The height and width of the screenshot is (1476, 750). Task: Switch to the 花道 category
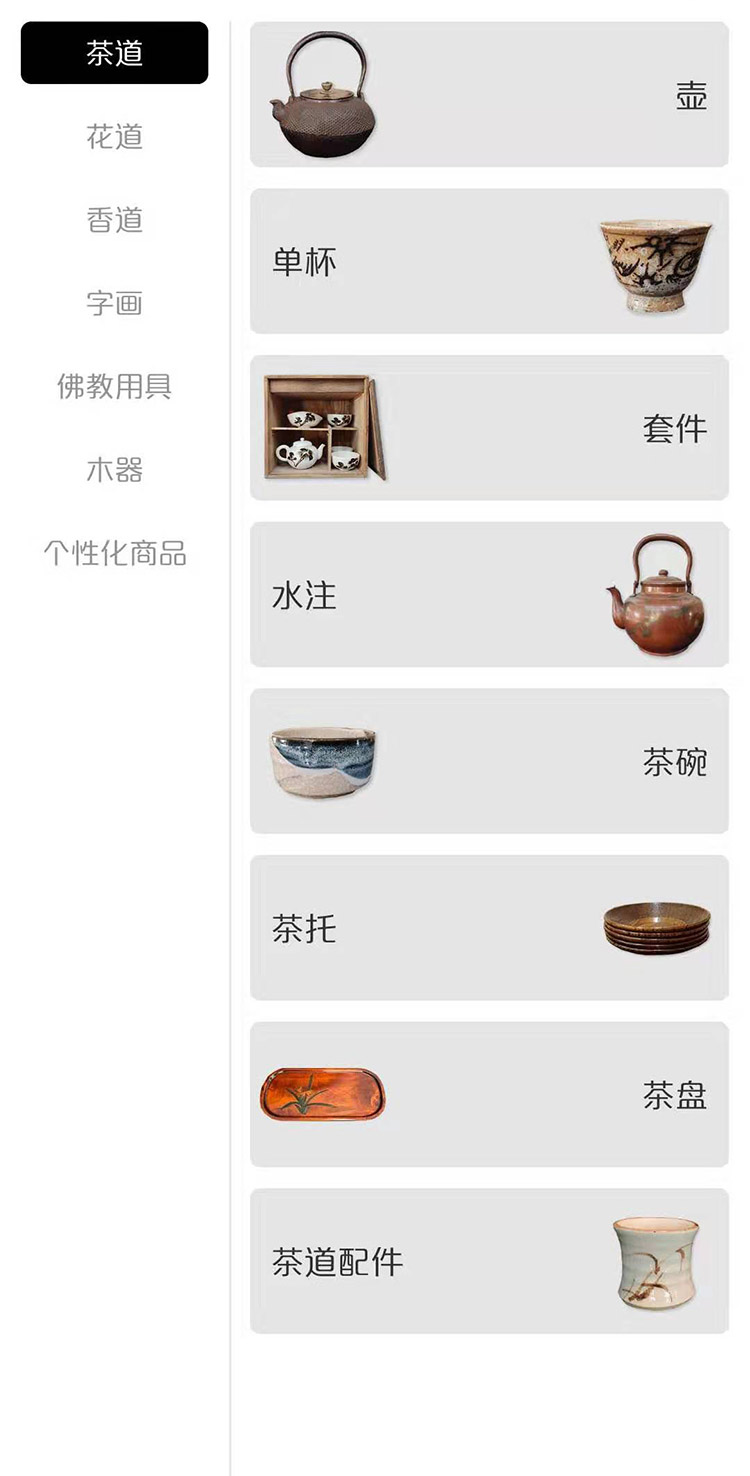(x=114, y=136)
